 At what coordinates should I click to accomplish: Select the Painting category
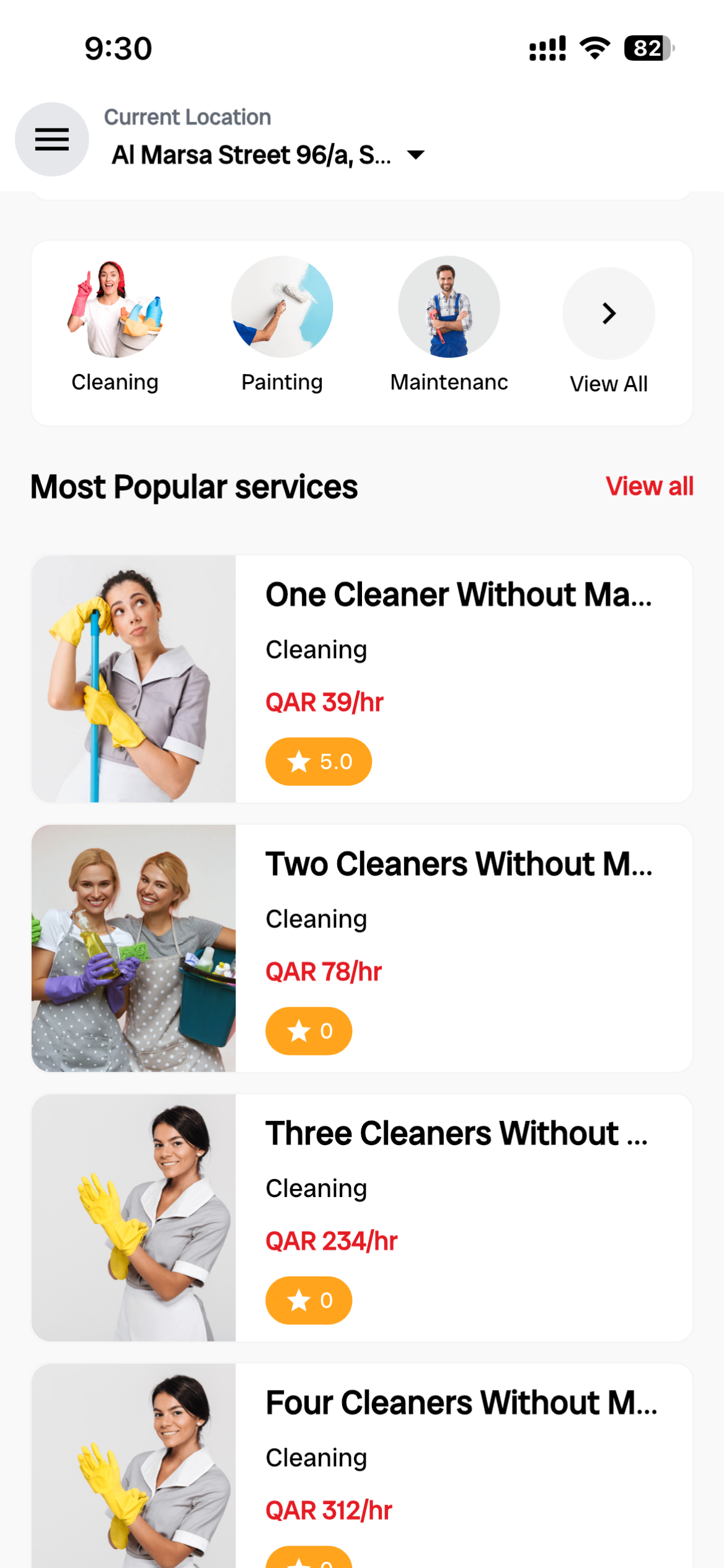[282, 325]
